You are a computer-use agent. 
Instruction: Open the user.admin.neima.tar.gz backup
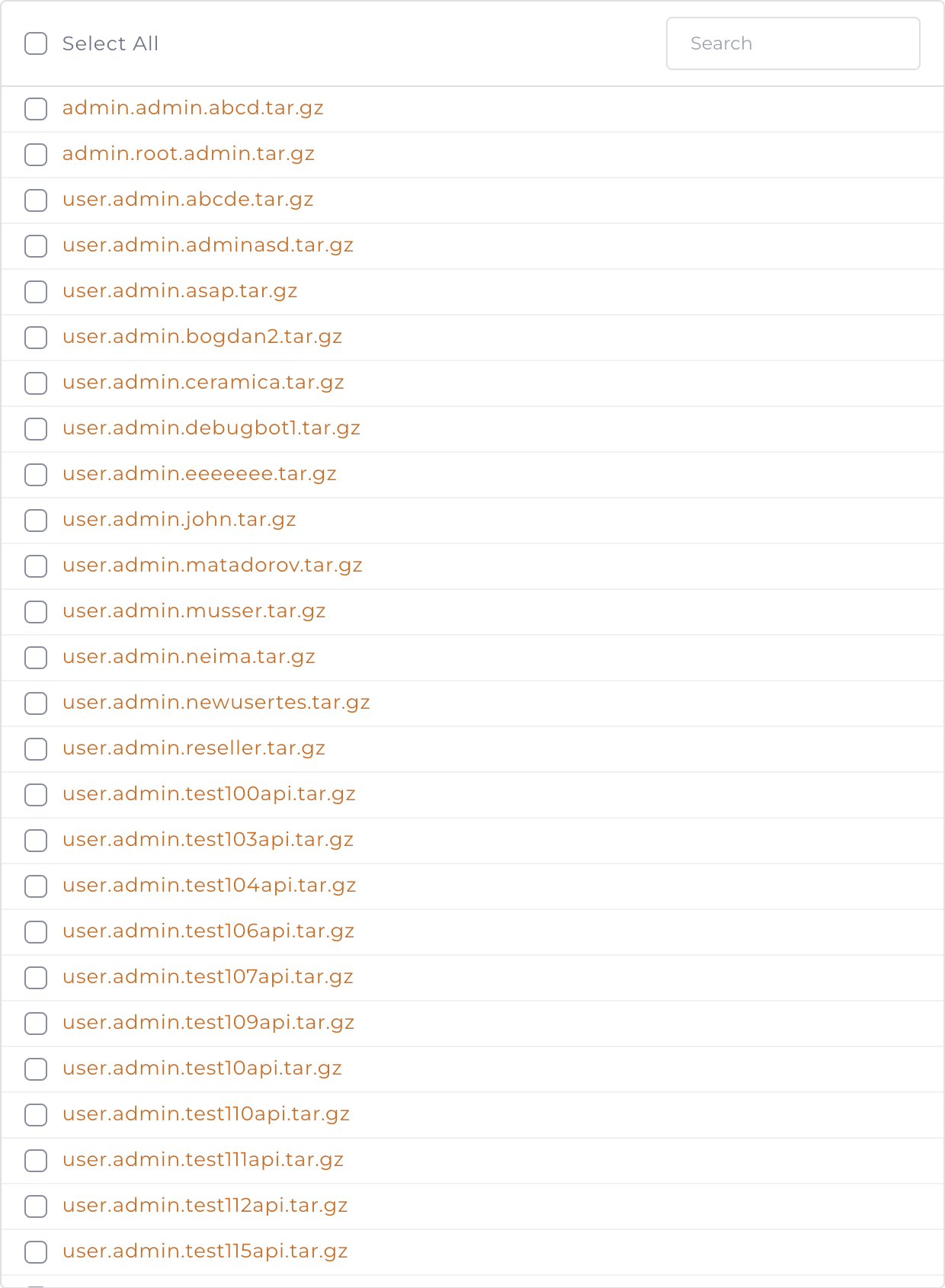click(188, 657)
